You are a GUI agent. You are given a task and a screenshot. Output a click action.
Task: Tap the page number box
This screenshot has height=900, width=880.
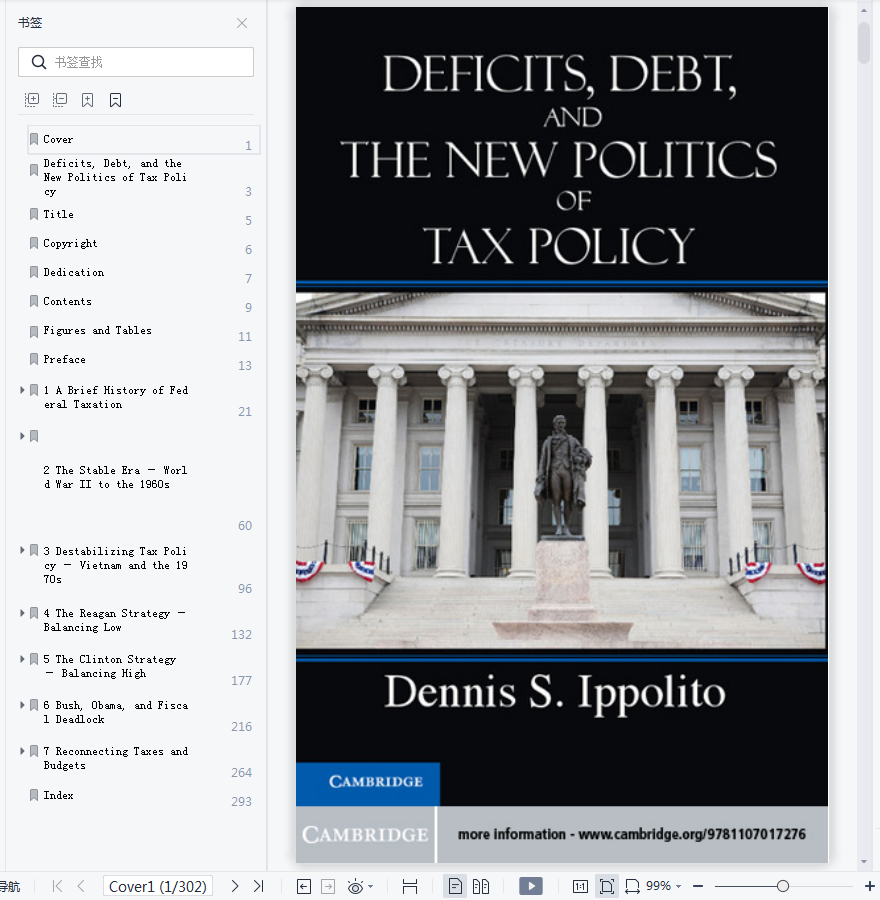(158, 886)
